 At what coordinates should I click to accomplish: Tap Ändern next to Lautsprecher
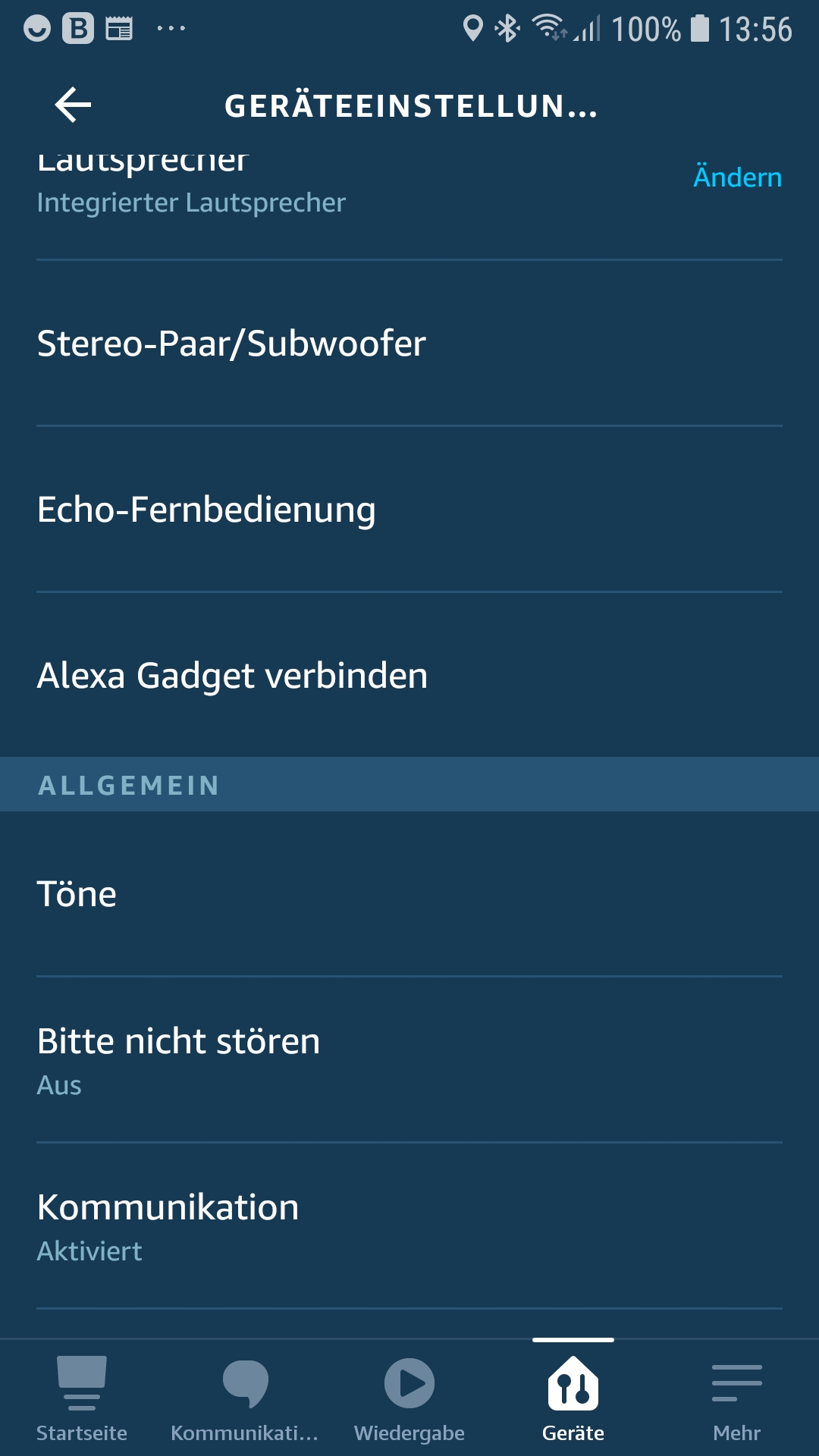pos(737,177)
